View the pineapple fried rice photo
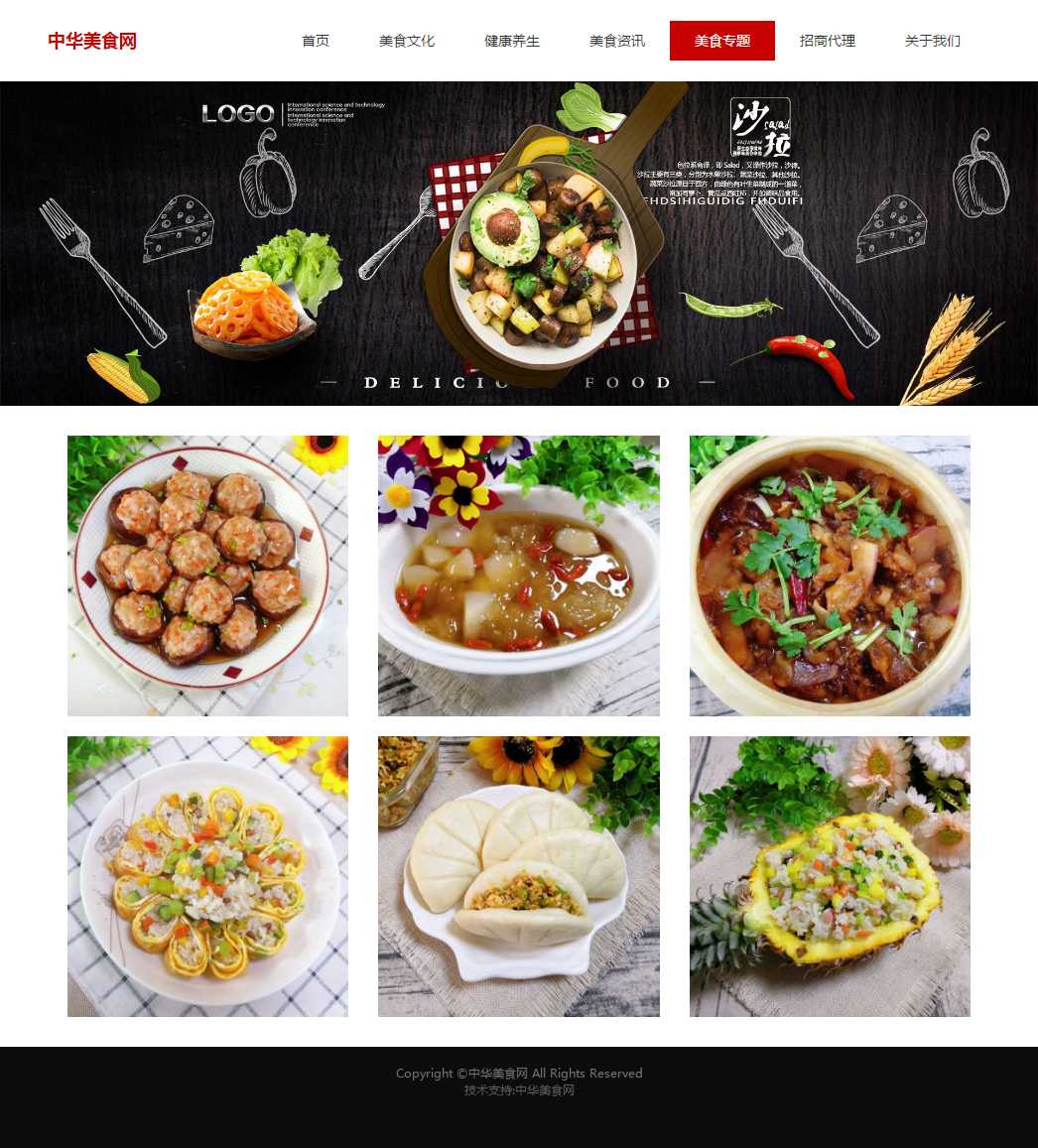The image size is (1038, 1148). tap(830, 876)
